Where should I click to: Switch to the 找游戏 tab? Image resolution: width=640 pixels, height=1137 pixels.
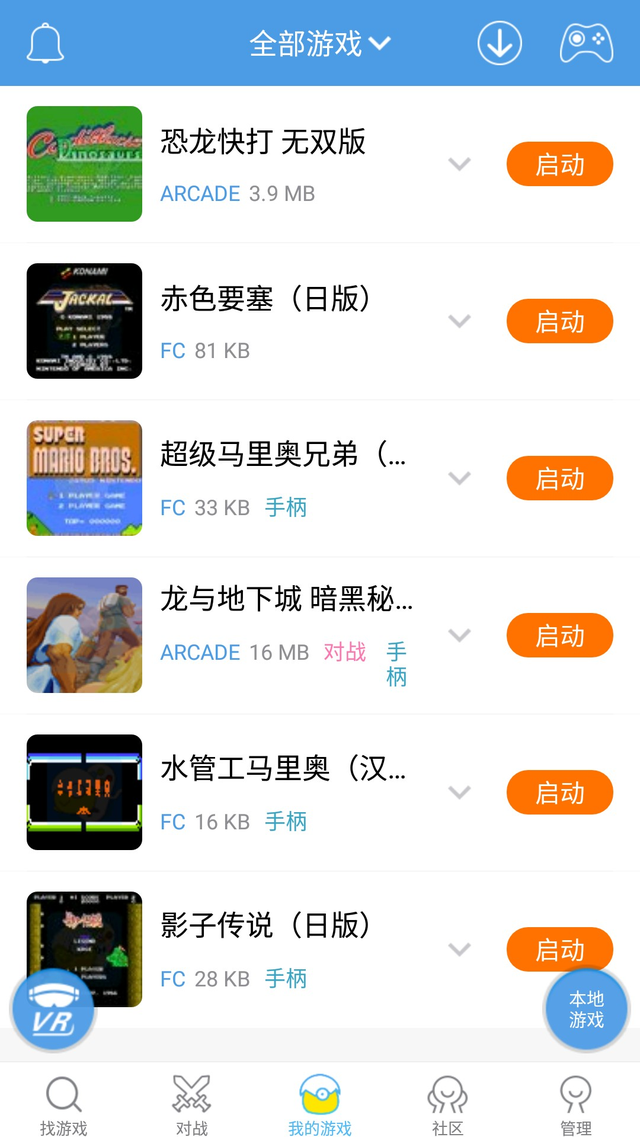(x=64, y=1104)
